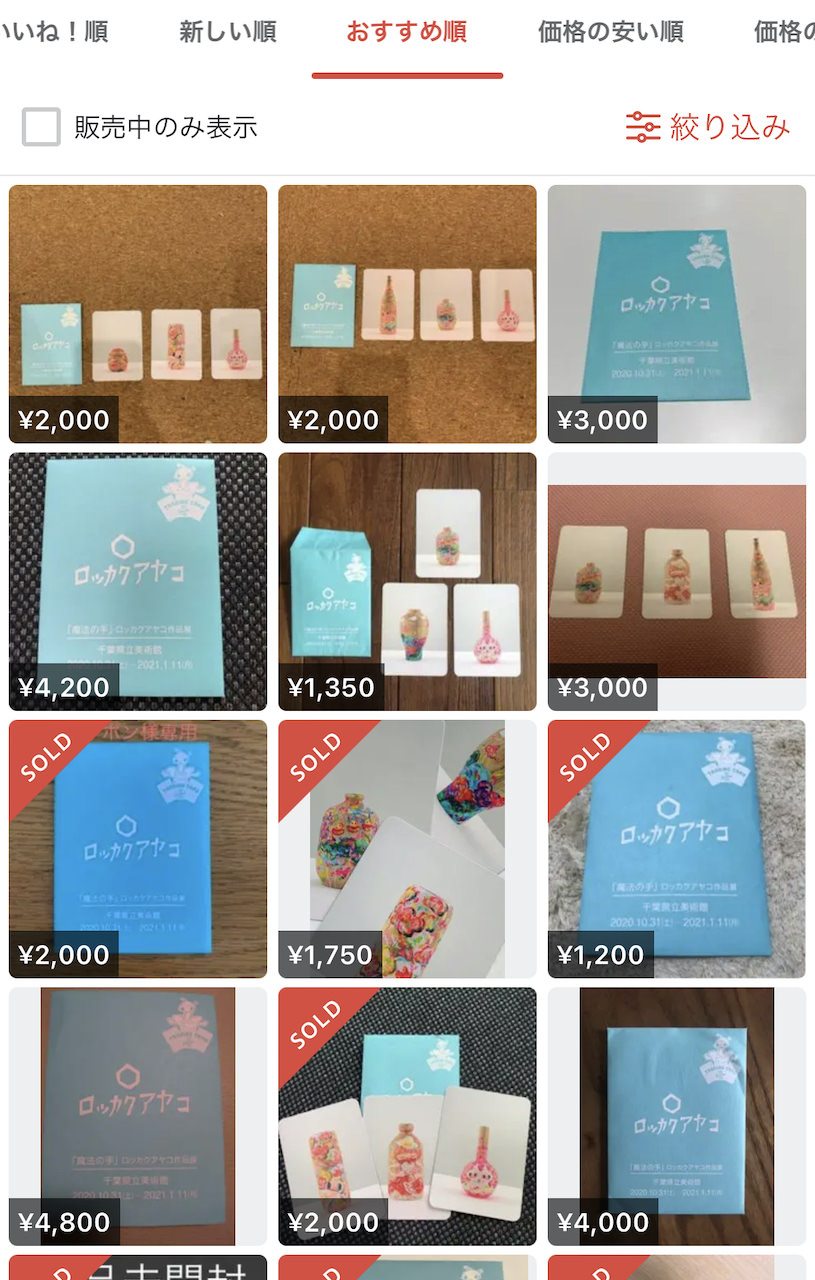Open the ¥1,350 listing with cards

pyautogui.click(x=407, y=581)
